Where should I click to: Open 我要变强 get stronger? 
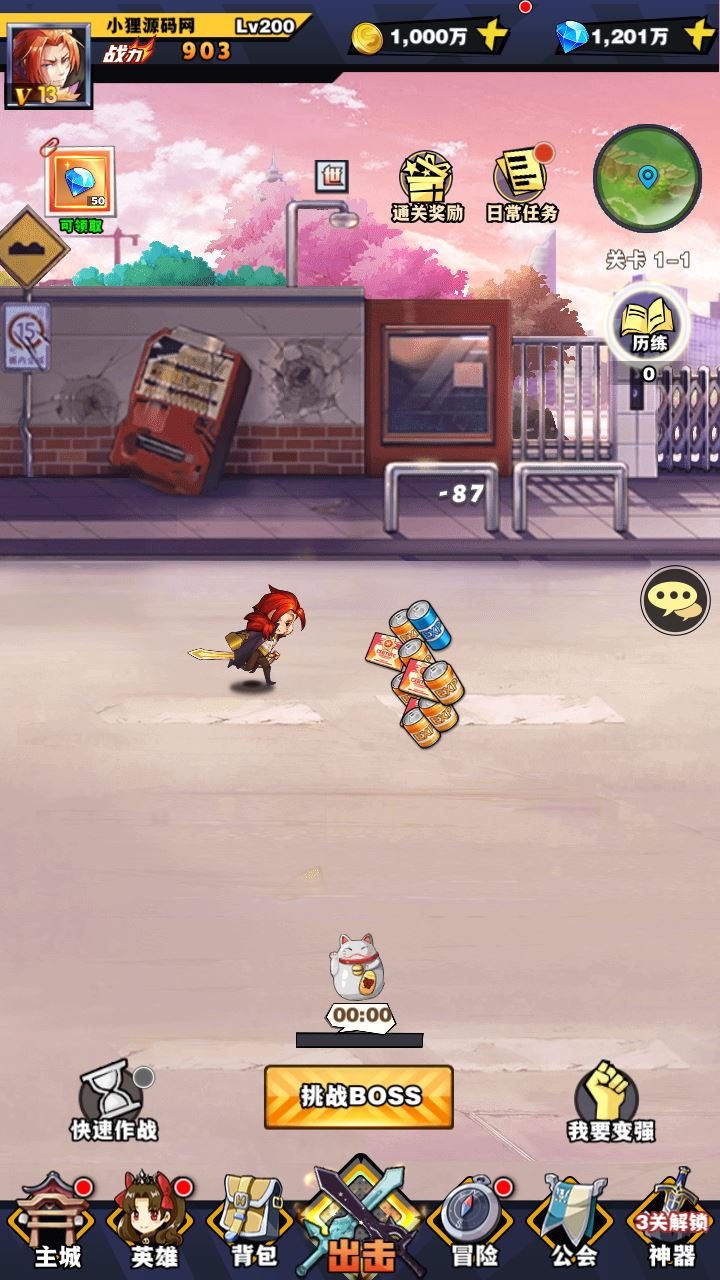(609, 1100)
